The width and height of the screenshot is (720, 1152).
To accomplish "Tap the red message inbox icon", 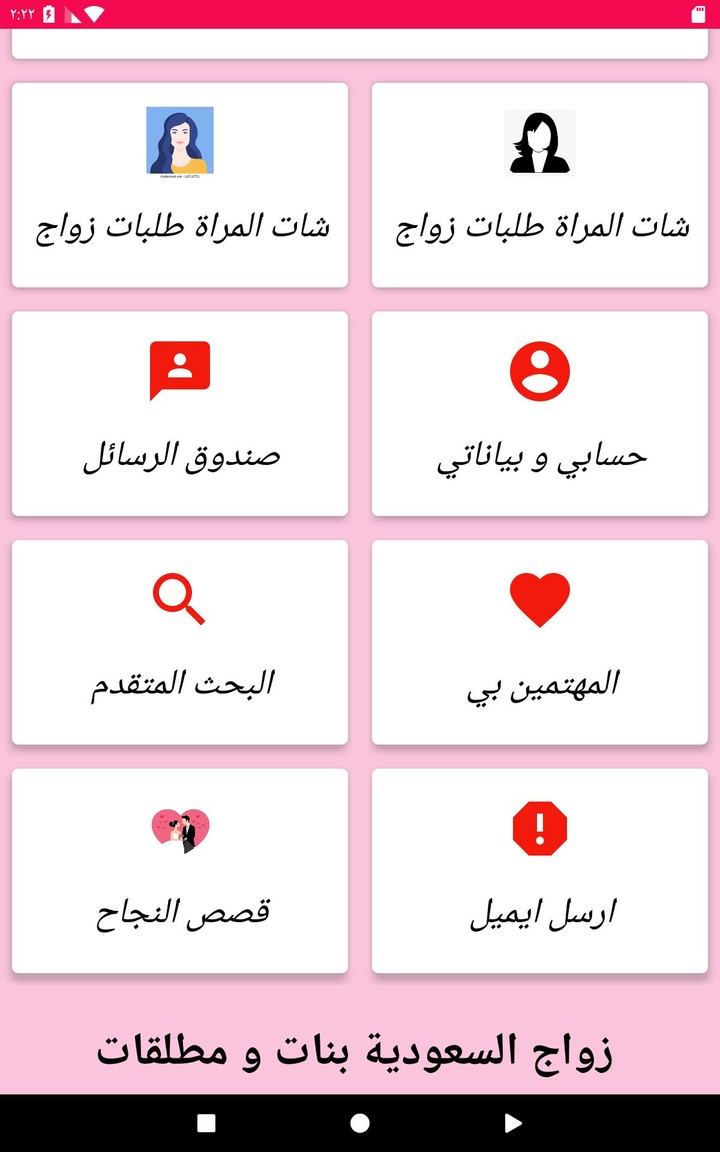I will [180, 369].
